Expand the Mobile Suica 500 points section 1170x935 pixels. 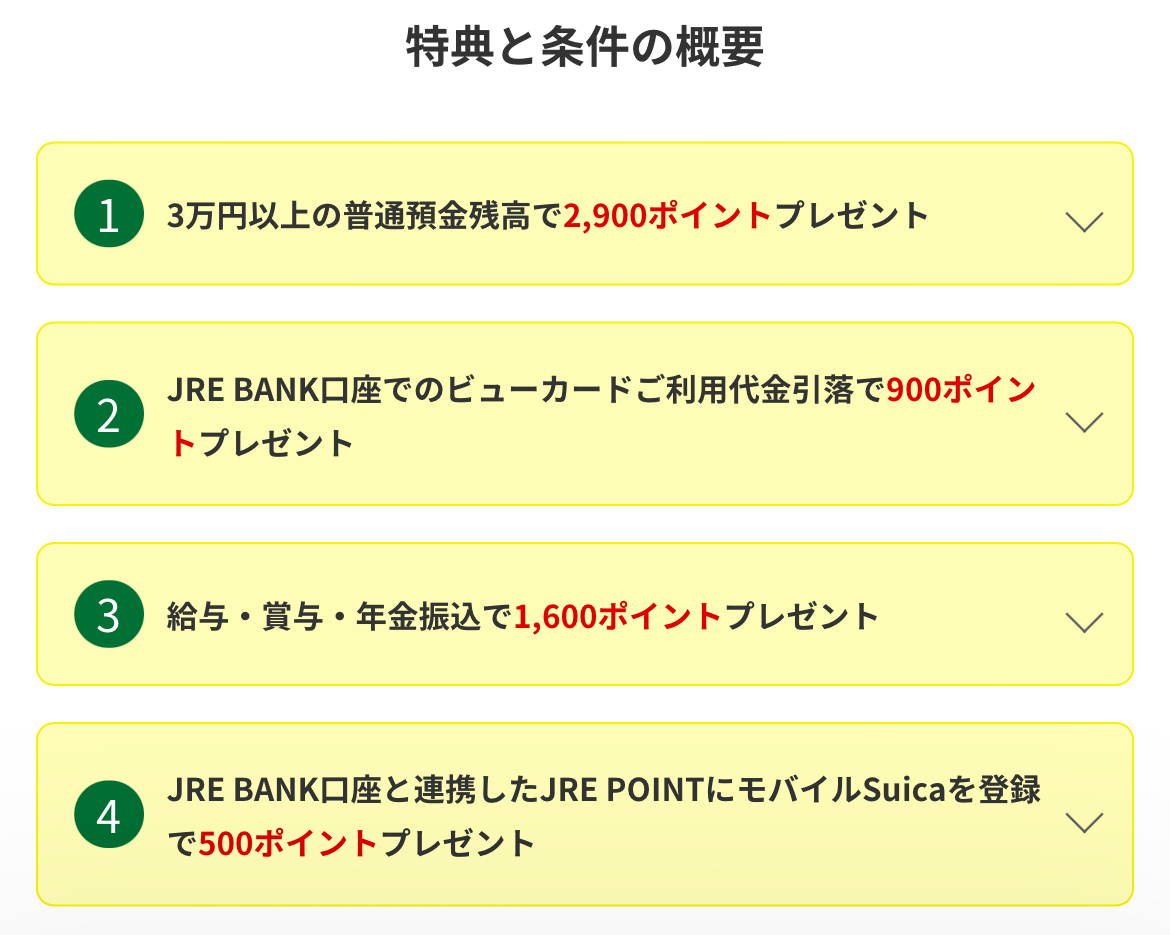coord(1084,822)
